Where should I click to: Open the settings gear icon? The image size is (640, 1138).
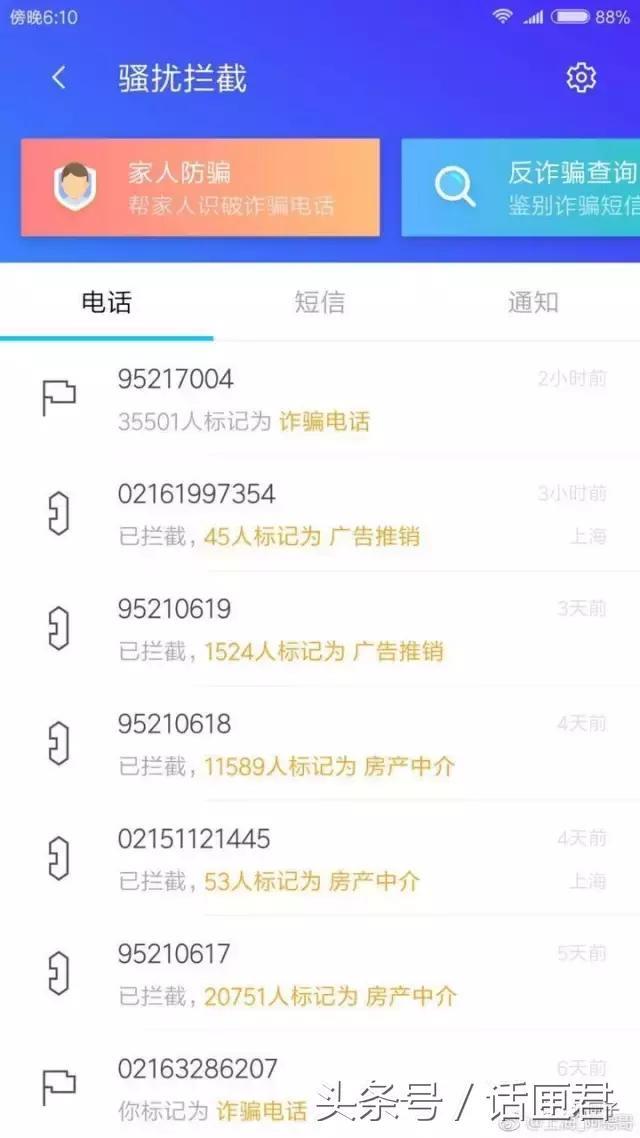pyautogui.click(x=581, y=78)
